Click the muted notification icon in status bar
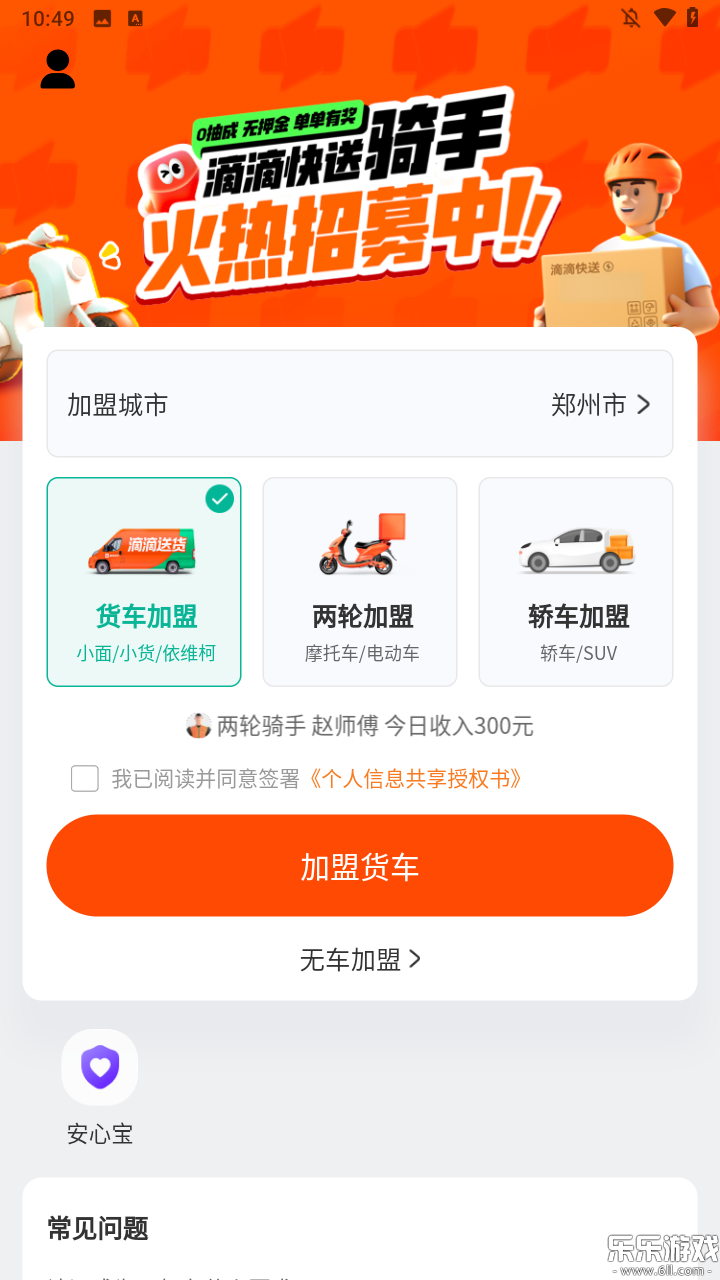The image size is (720, 1280). click(x=631, y=17)
